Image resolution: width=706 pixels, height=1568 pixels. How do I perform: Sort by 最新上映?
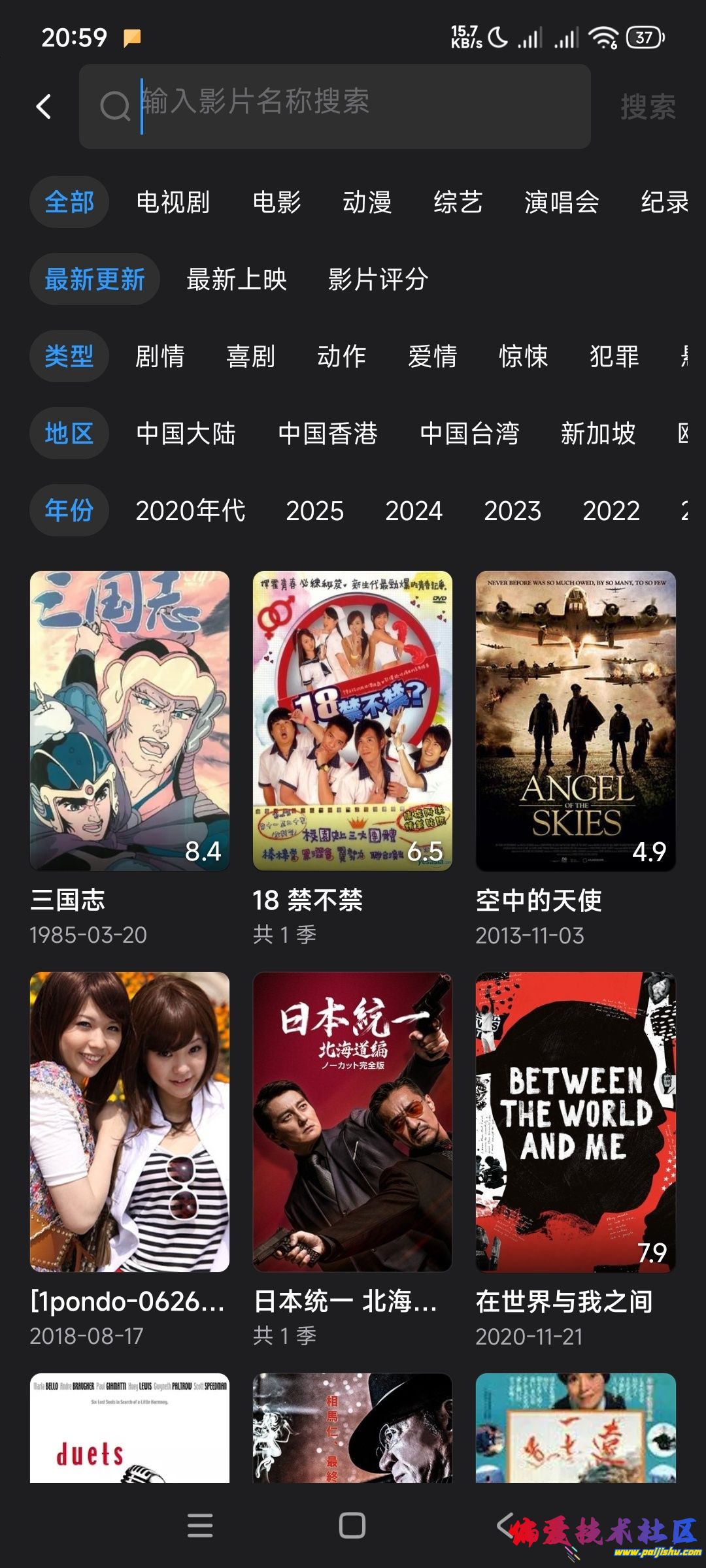point(237,279)
